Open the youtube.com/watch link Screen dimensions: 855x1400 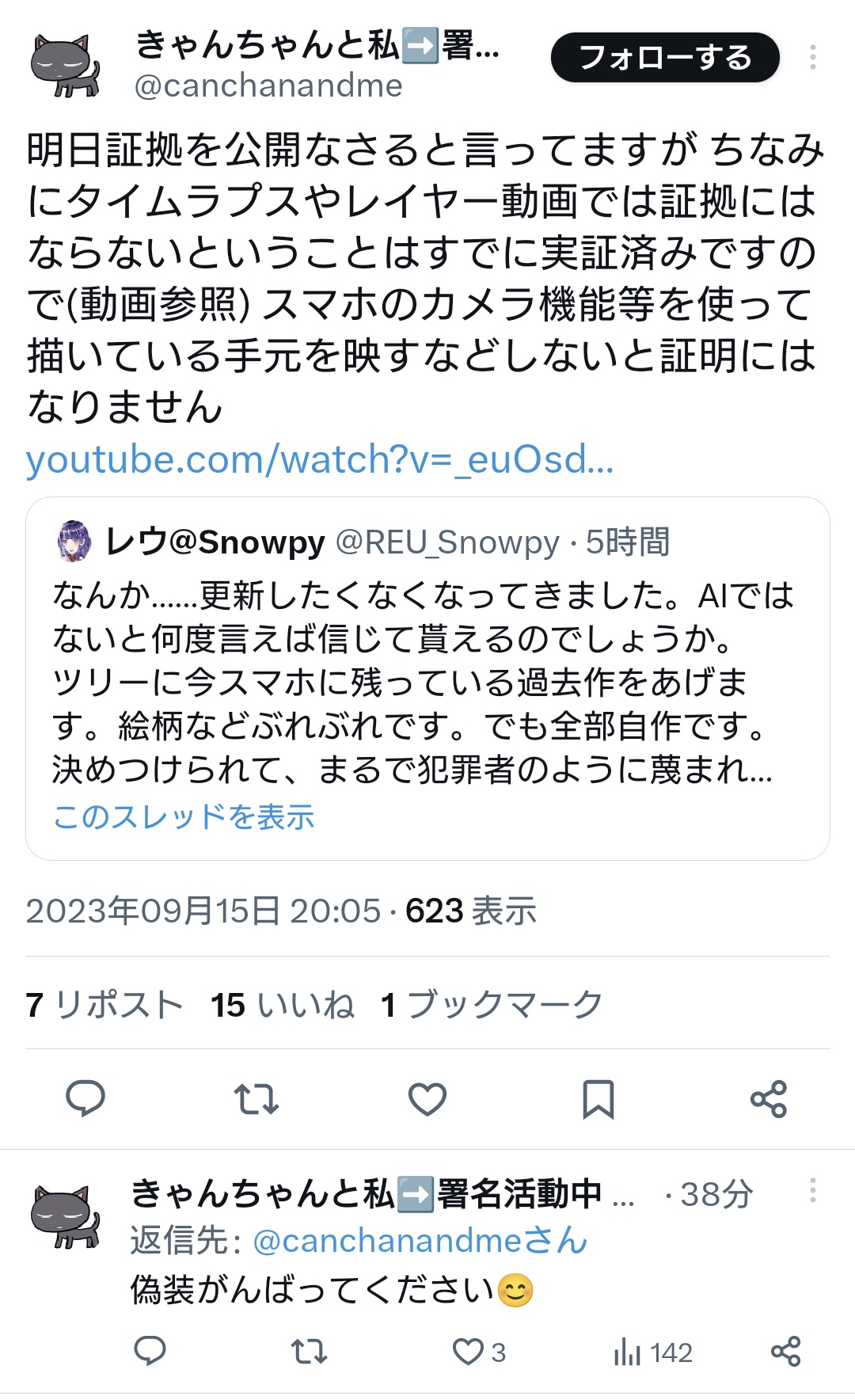(320, 459)
